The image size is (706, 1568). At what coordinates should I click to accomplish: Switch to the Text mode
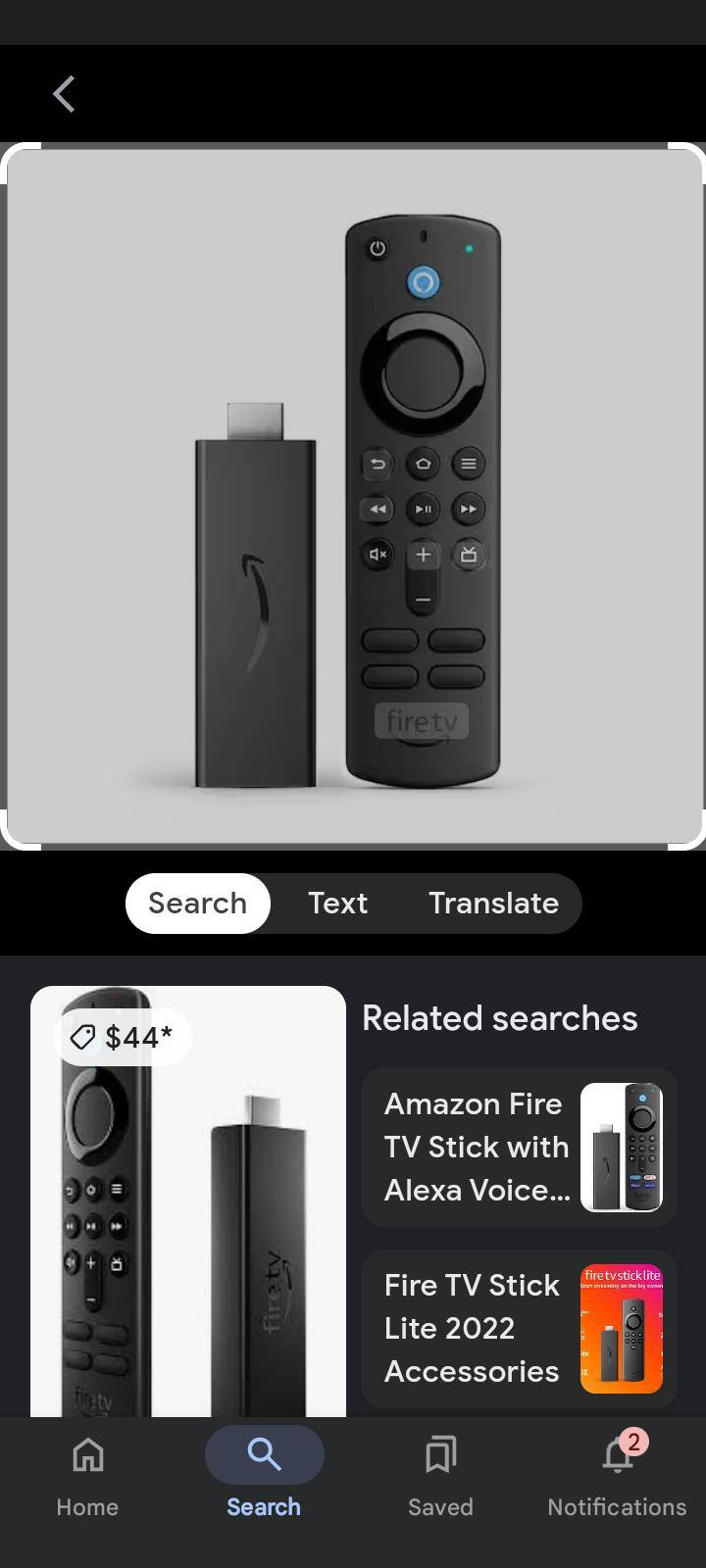coord(337,903)
